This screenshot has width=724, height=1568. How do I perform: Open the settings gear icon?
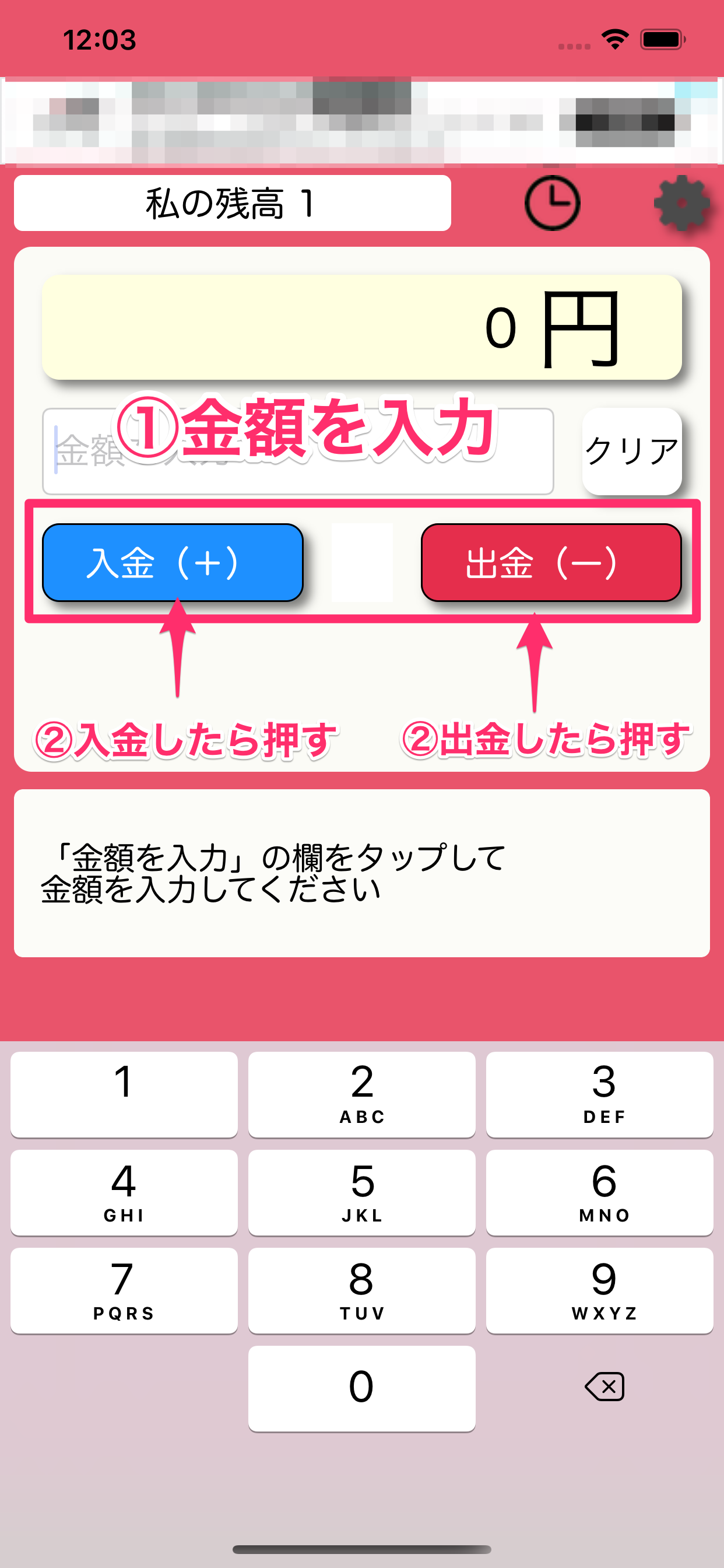(x=681, y=202)
